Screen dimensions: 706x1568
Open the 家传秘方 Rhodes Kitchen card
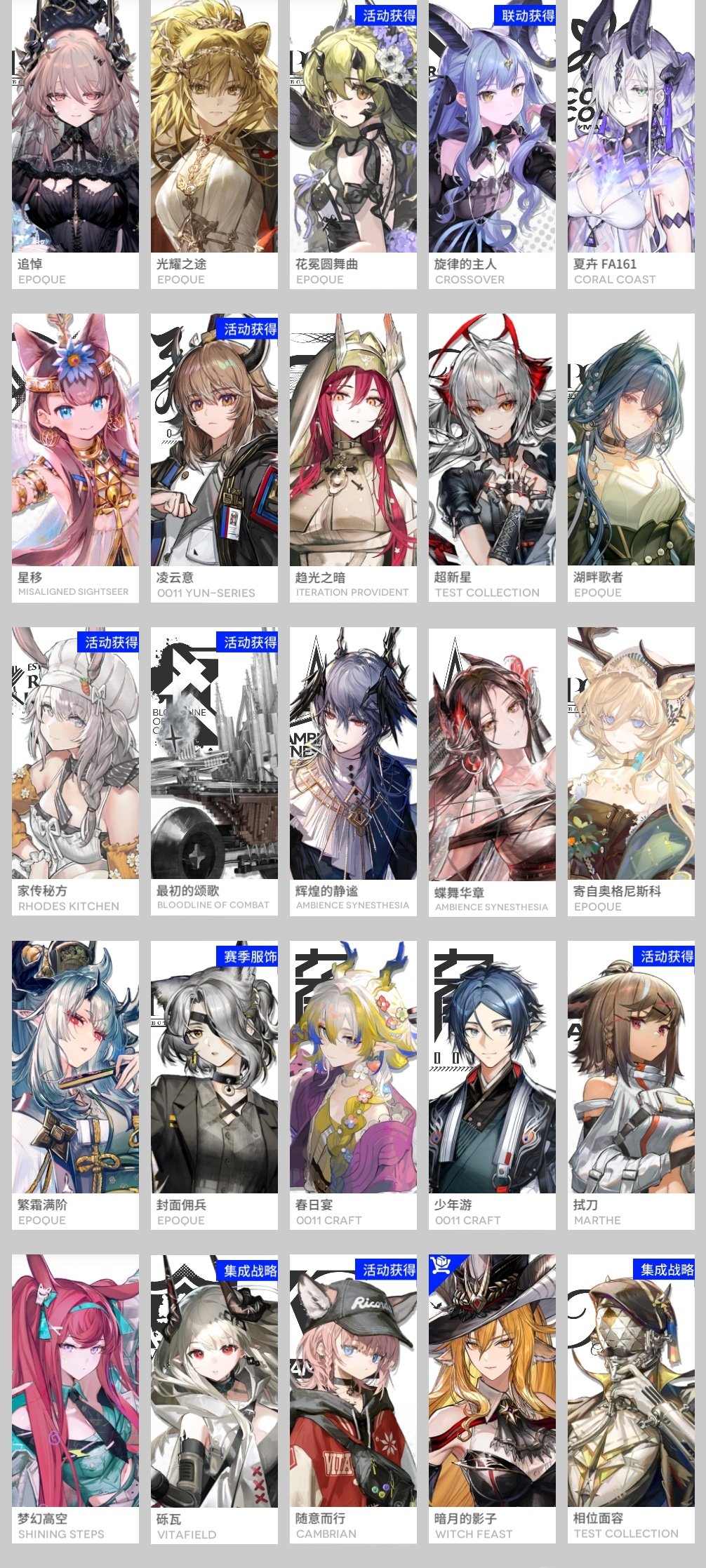[x=75, y=771]
